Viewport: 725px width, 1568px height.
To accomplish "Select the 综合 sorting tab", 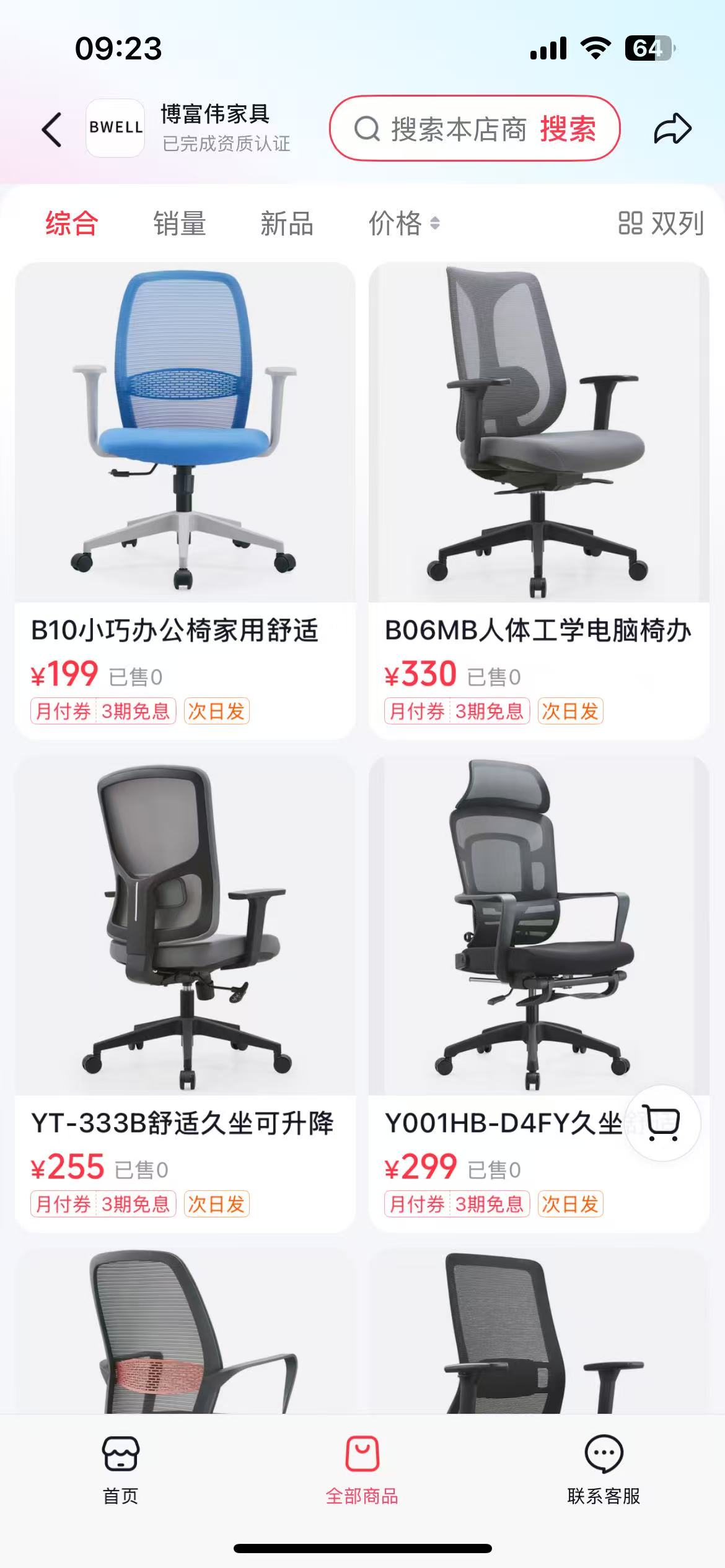I will pos(71,224).
